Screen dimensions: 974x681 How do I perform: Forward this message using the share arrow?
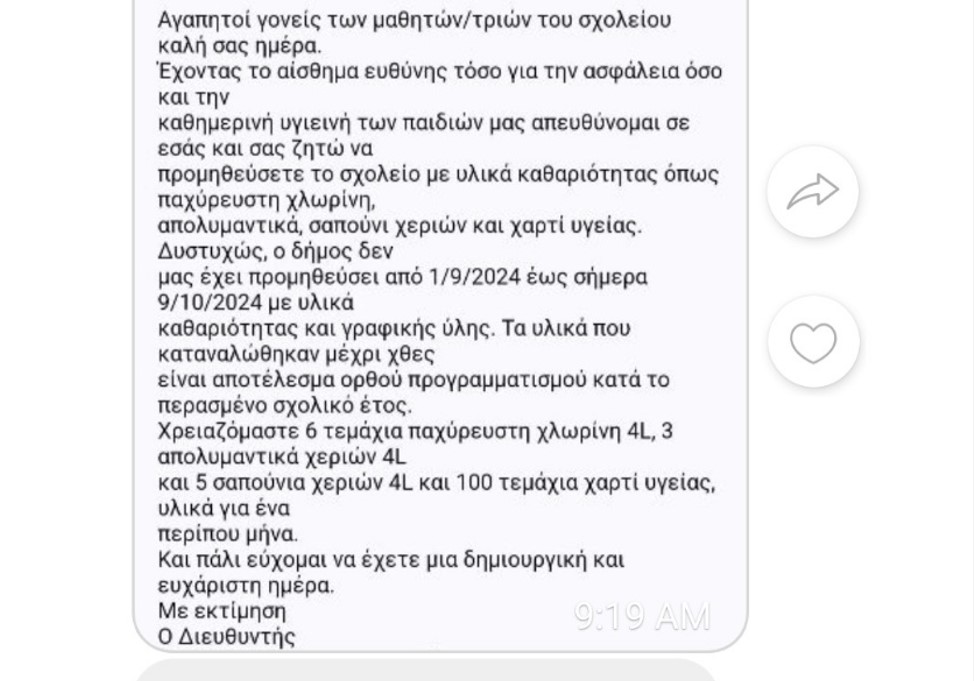coord(812,192)
